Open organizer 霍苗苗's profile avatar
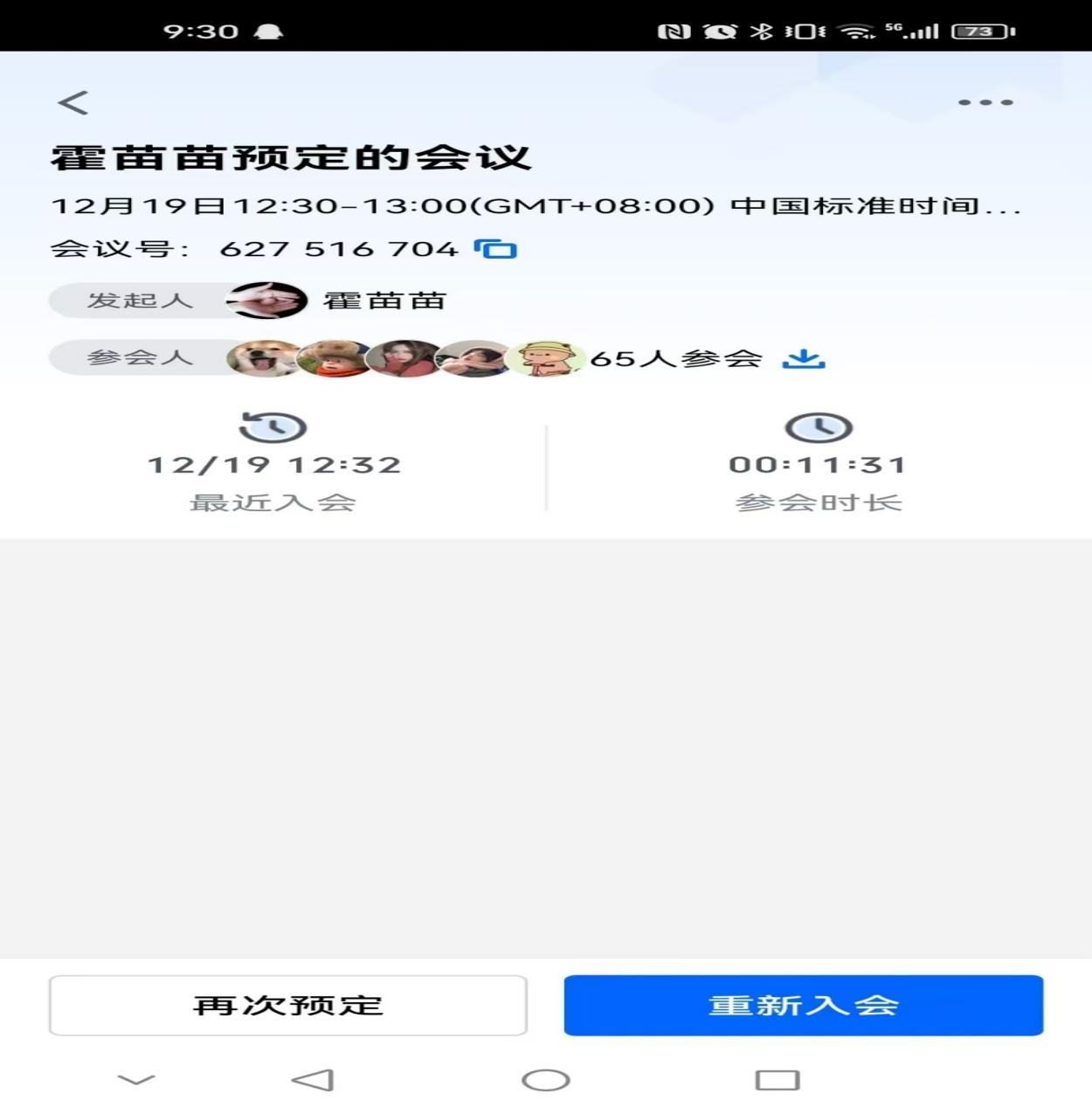 (266, 301)
